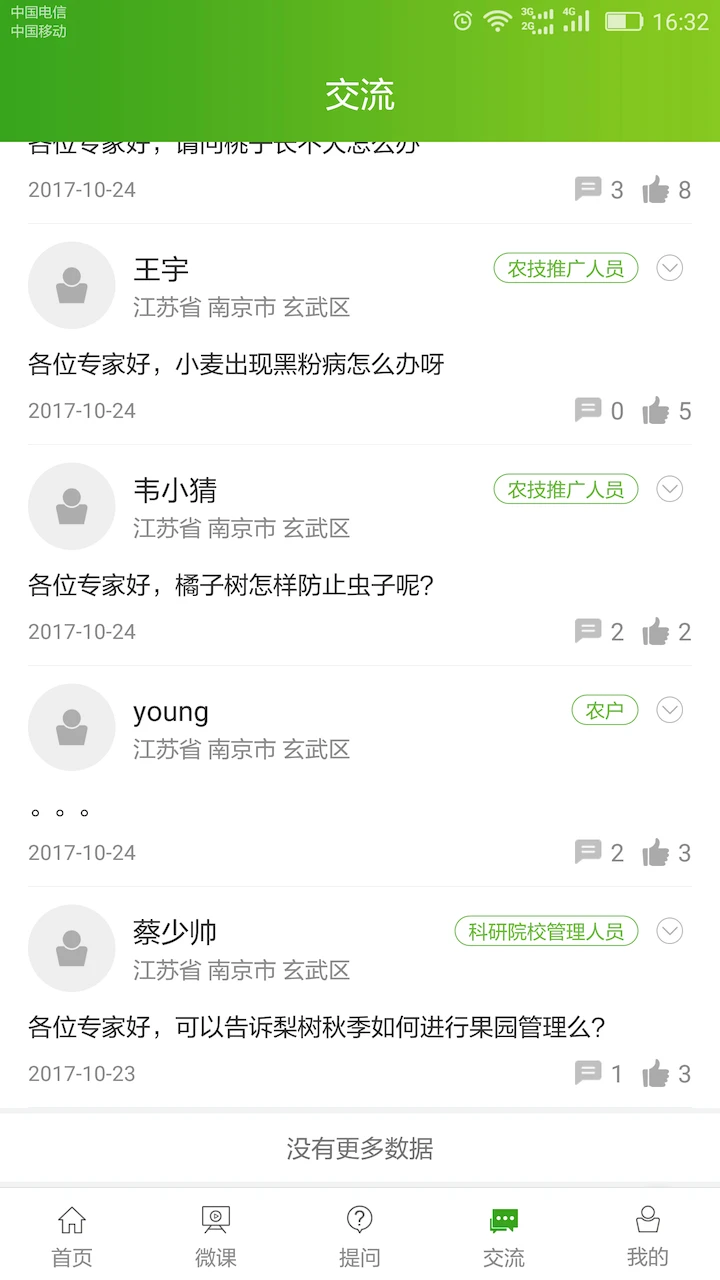720x1280 pixels.
Task: Click comment bubble icon on 蔡少帅's pear post
Action: click(x=589, y=1073)
